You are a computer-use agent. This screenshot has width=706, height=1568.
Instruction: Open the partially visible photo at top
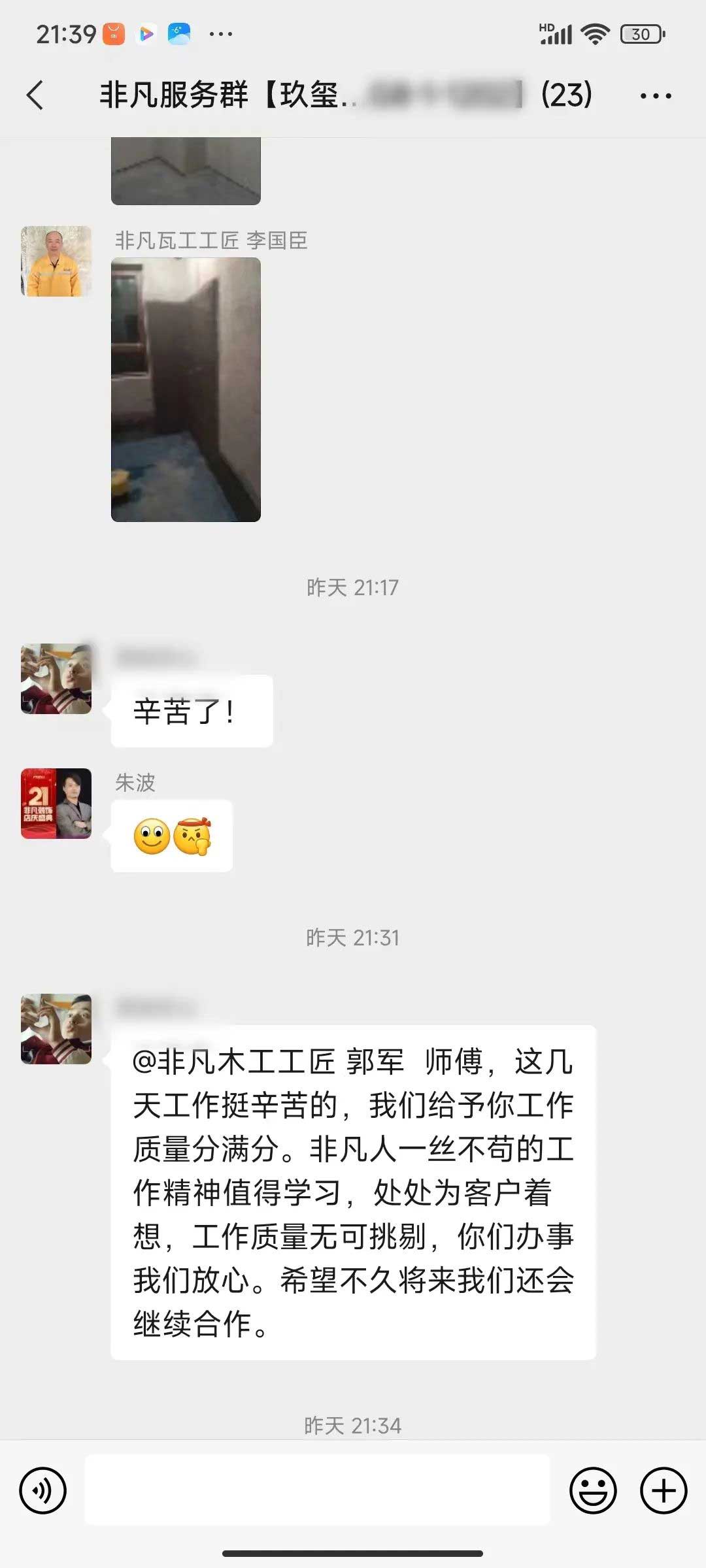[x=186, y=171]
